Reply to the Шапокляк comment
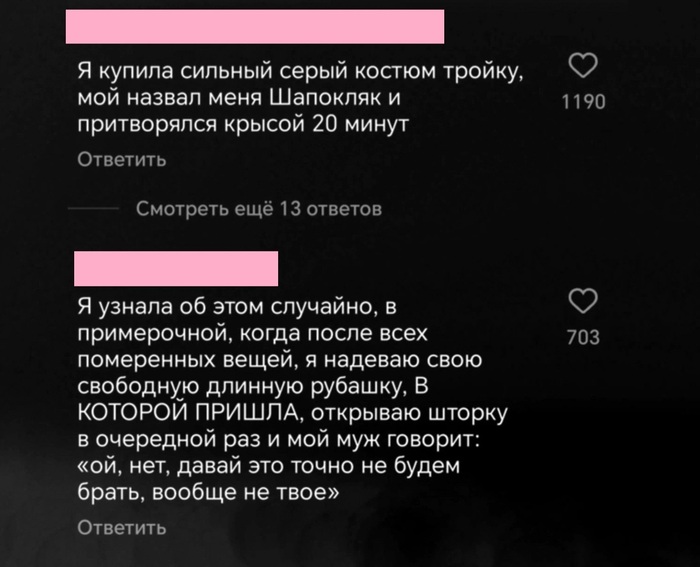The image size is (700, 567). click(122, 159)
